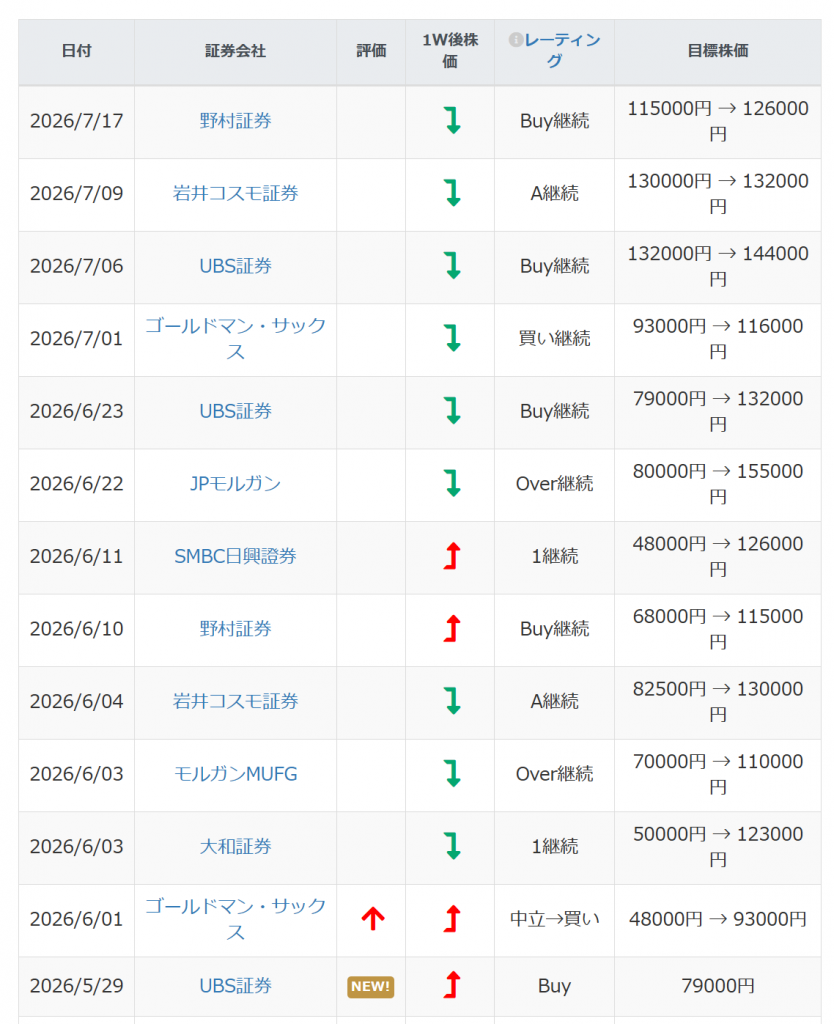834x1024 pixels.
Task: Open 岩井コスモ証券 dated 2026/6/04
Action: 235,701
